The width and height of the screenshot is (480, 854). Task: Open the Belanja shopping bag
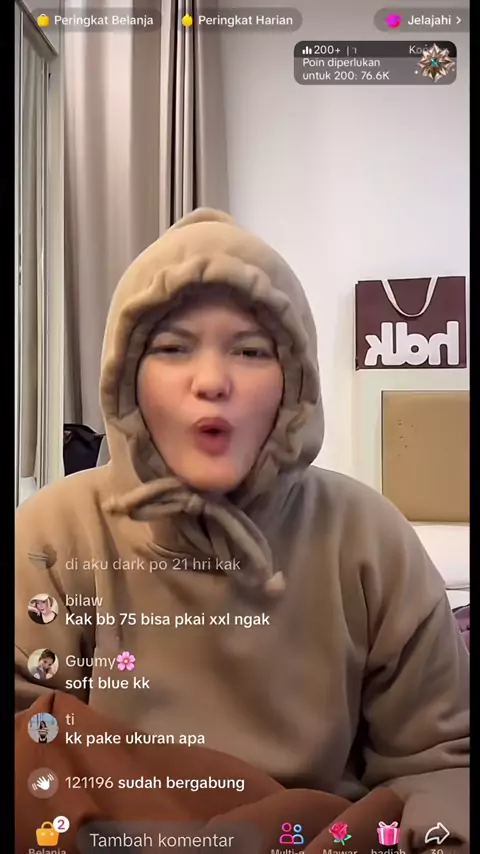click(x=47, y=836)
